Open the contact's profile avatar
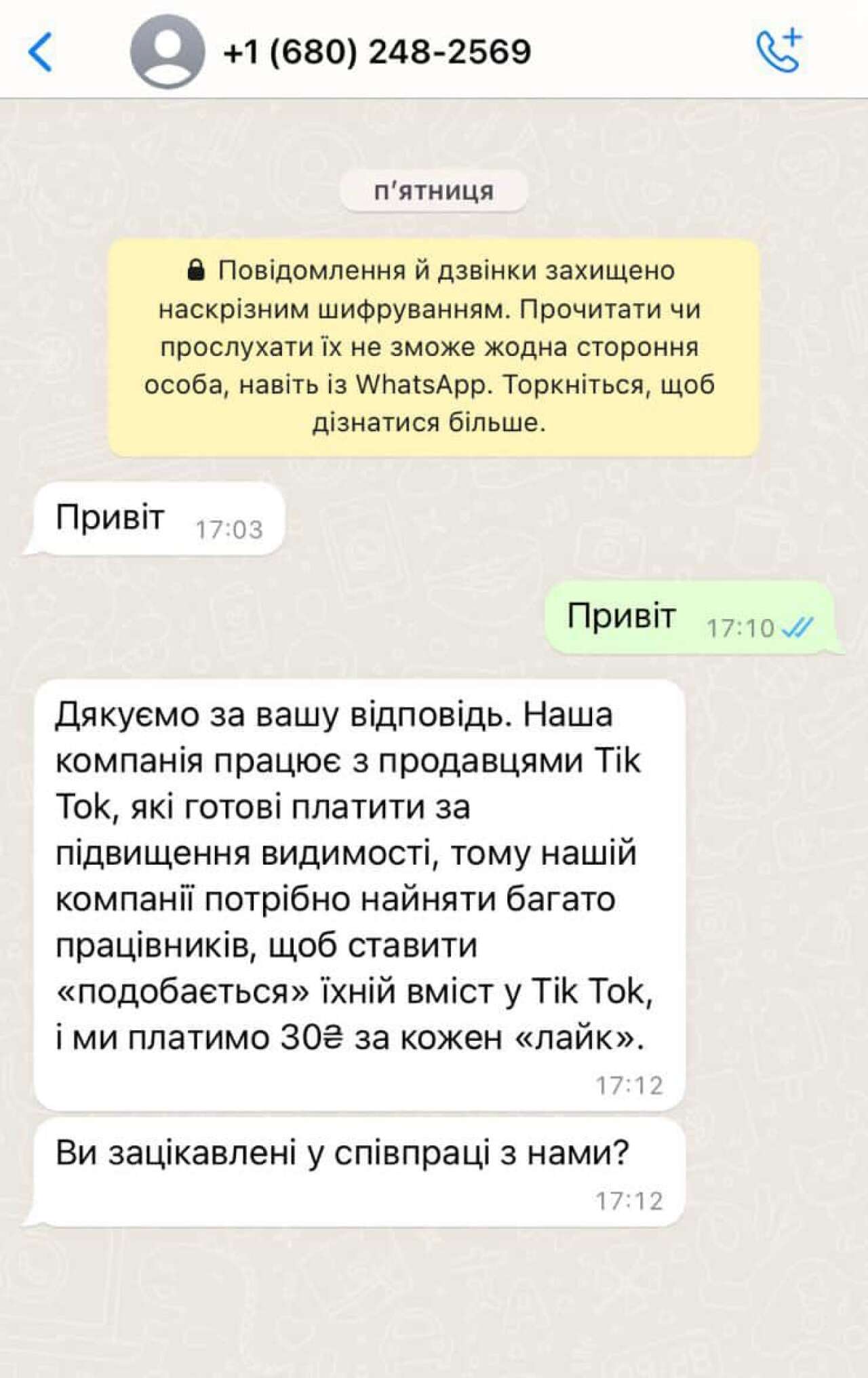 pyautogui.click(x=167, y=52)
